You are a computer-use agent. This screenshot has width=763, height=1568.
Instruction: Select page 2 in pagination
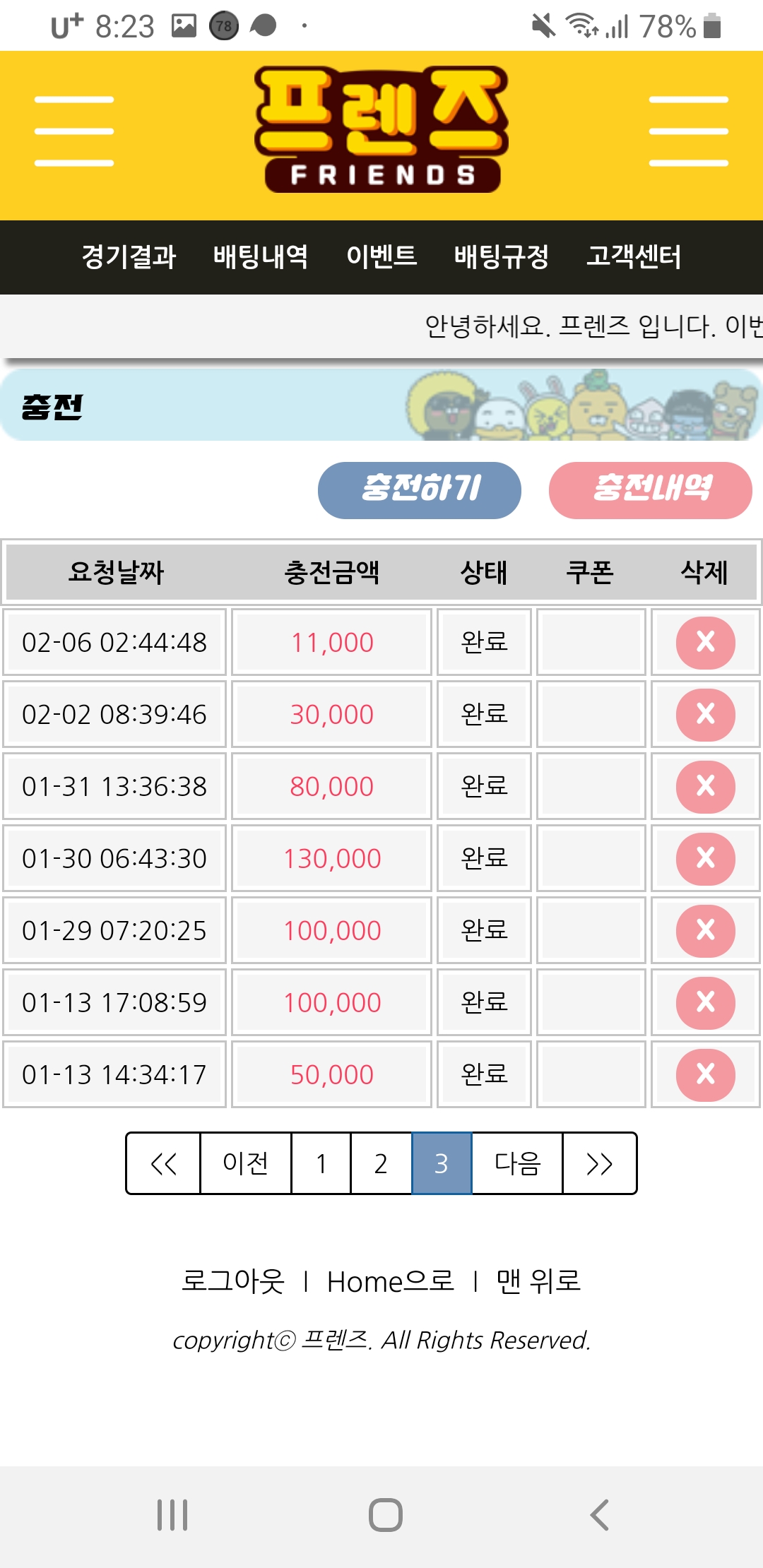[x=381, y=1163]
